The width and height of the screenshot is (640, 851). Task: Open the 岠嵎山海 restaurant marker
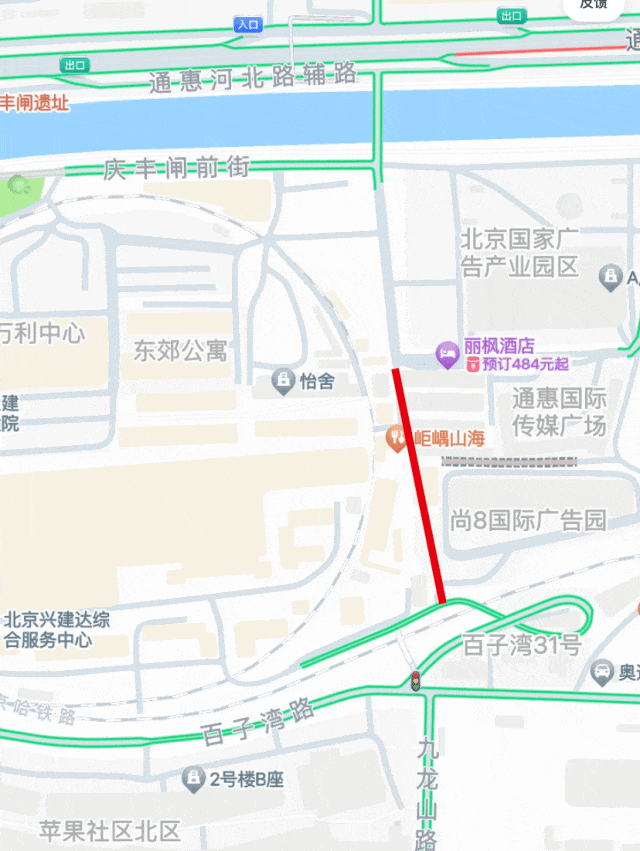click(397, 437)
